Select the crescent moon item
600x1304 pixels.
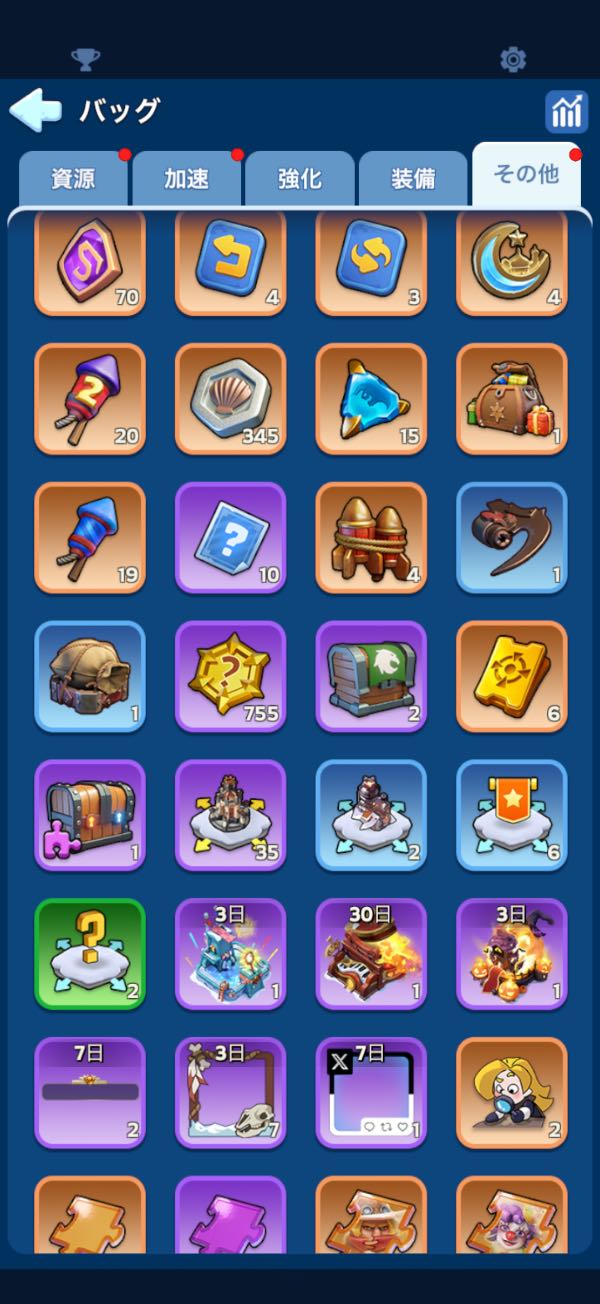pyautogui.click(x=511, y=260)
